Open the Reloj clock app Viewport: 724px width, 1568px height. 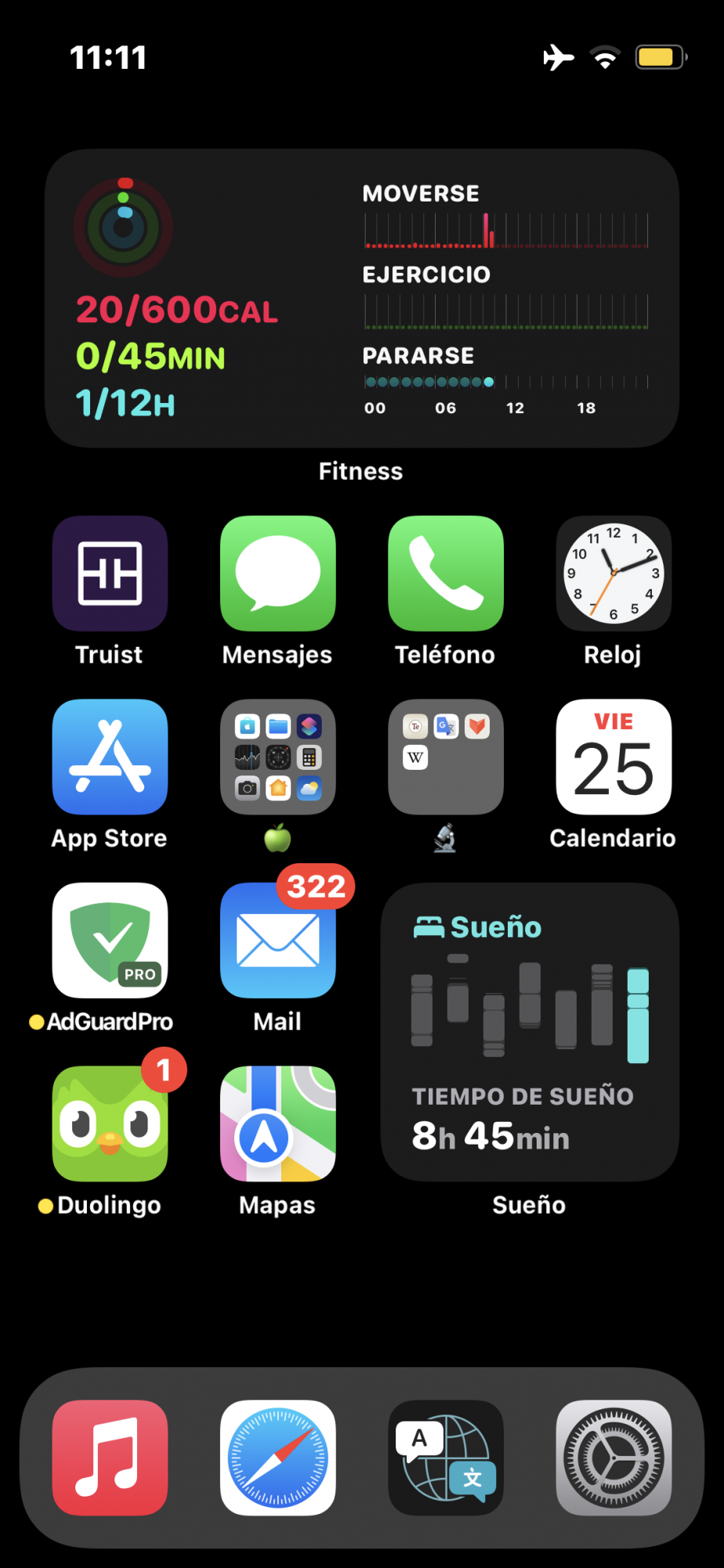click(x=614, y=574)
